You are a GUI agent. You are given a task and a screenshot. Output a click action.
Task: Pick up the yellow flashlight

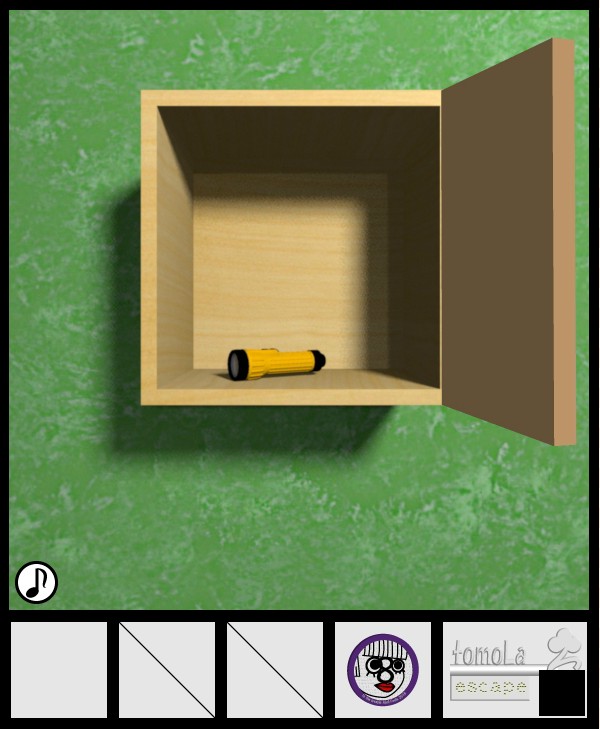coord(275,363)
